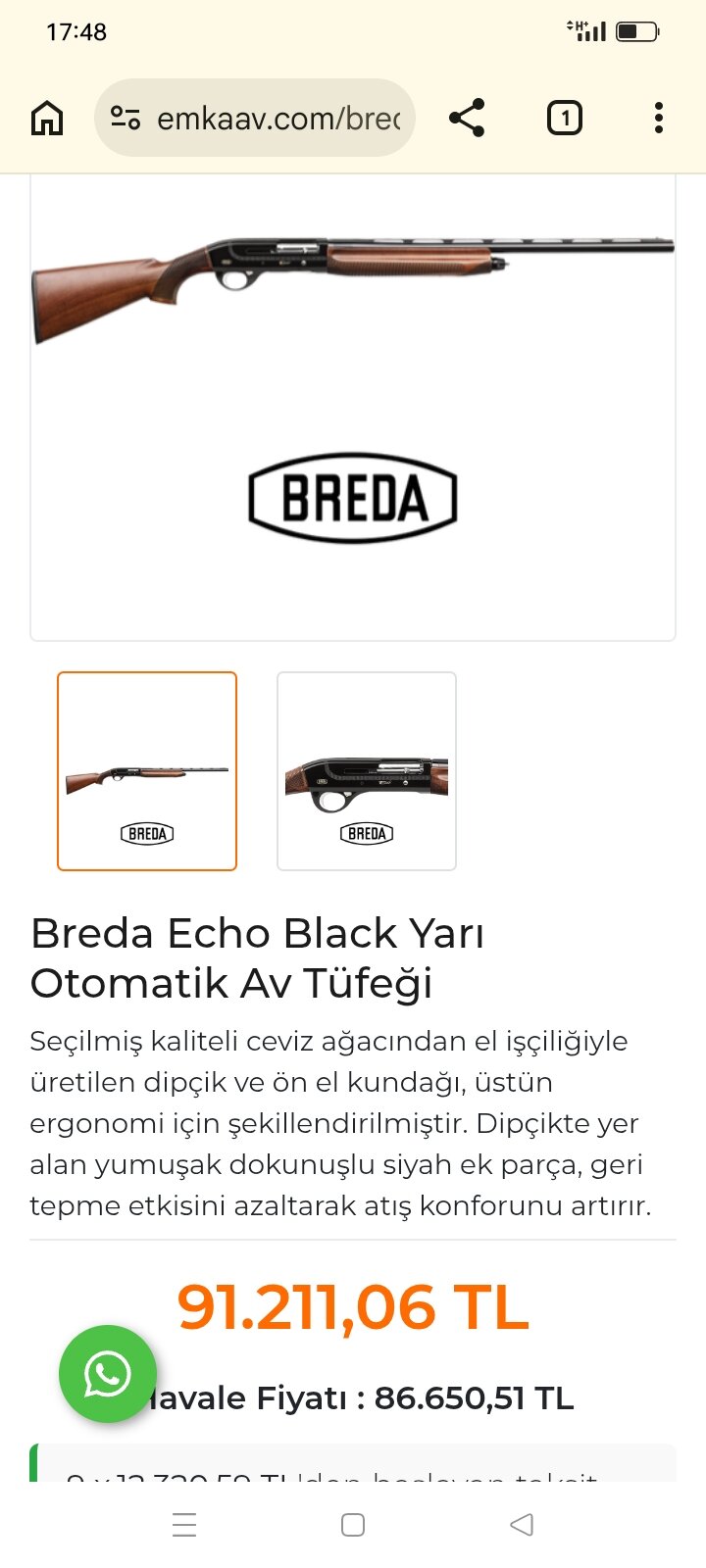Open the WhatsApp chat button
Screen dimensions: 706x1568
click(108, 1374)
